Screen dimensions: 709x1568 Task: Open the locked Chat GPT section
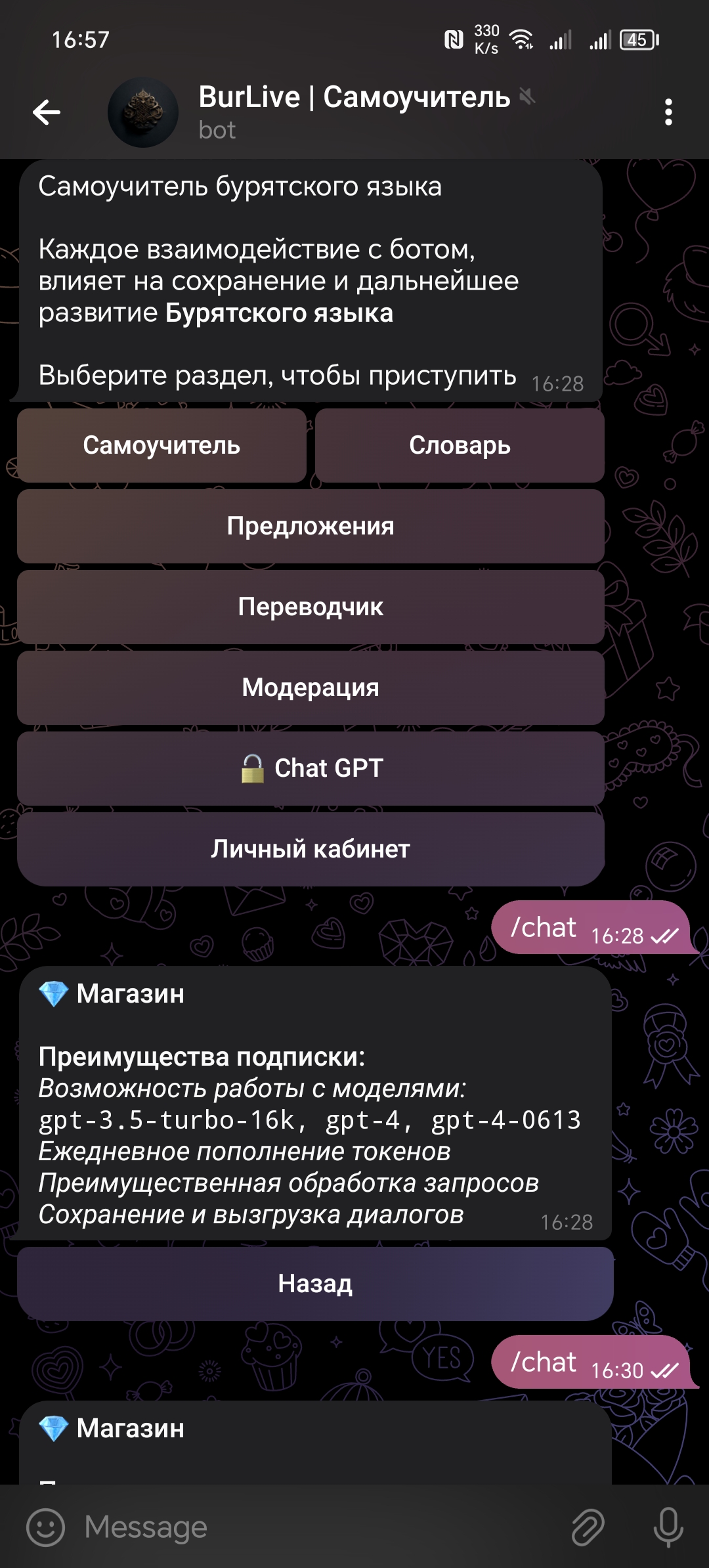point(311,769)
